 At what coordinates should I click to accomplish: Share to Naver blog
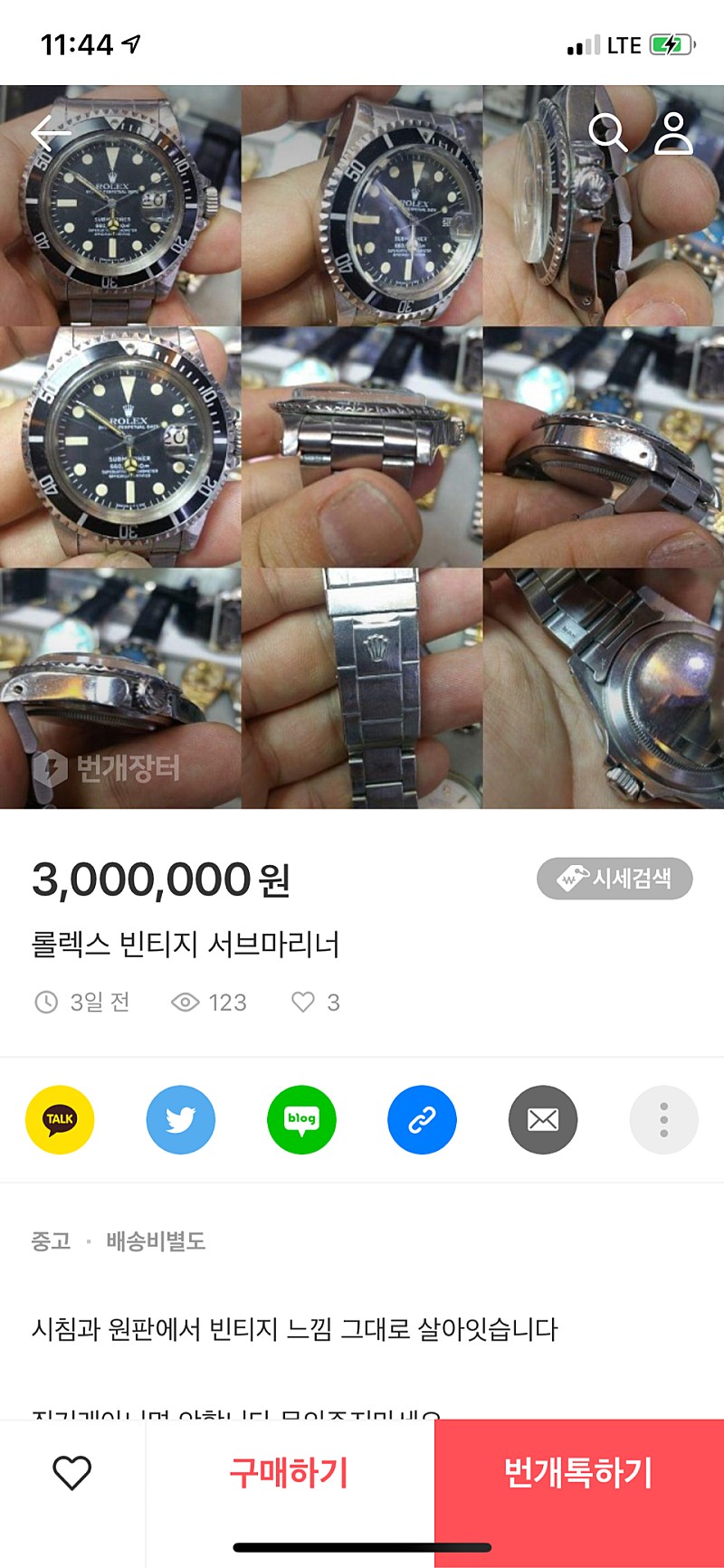301,1119
